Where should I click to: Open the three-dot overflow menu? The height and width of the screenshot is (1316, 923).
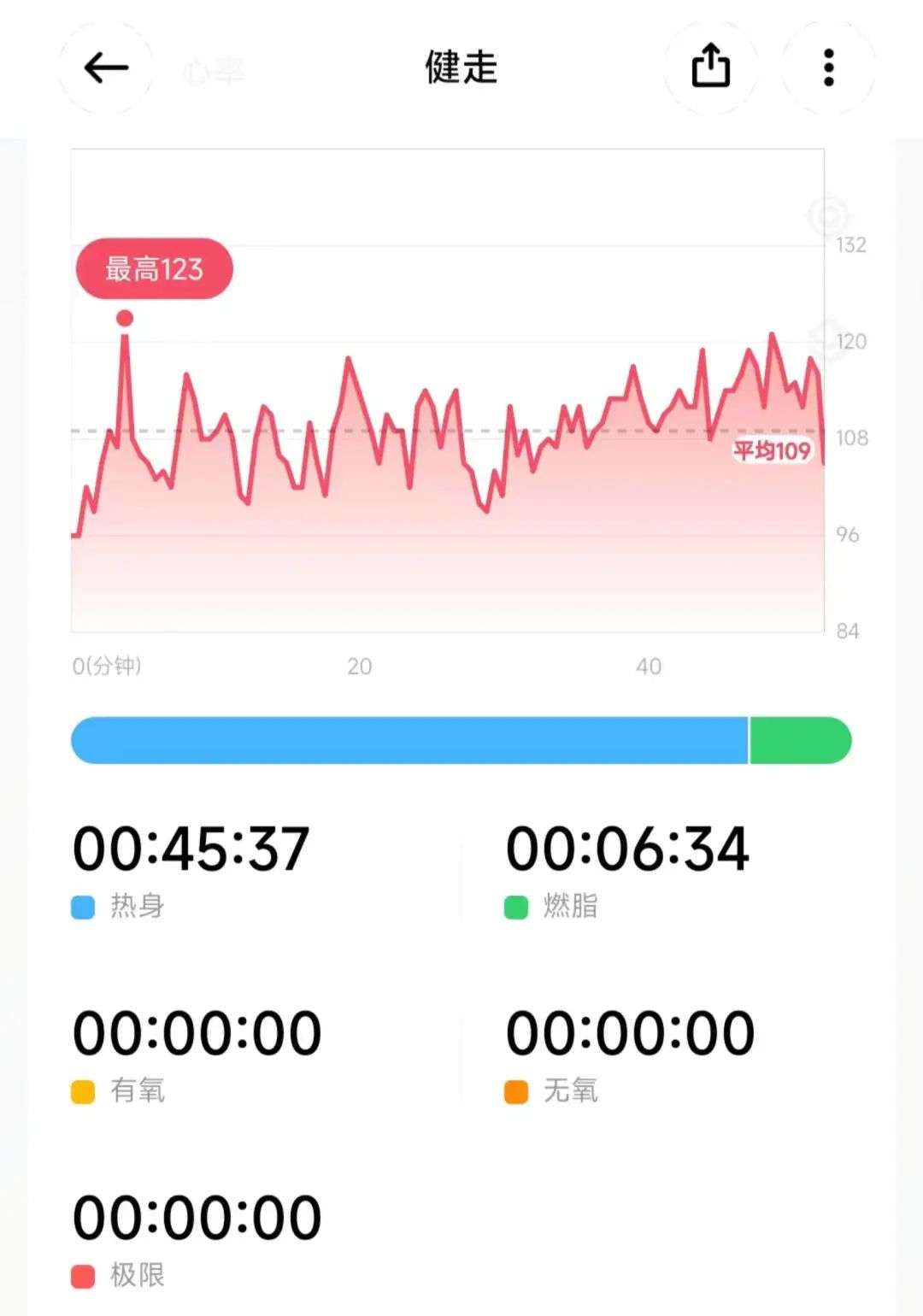coord(827,68)
